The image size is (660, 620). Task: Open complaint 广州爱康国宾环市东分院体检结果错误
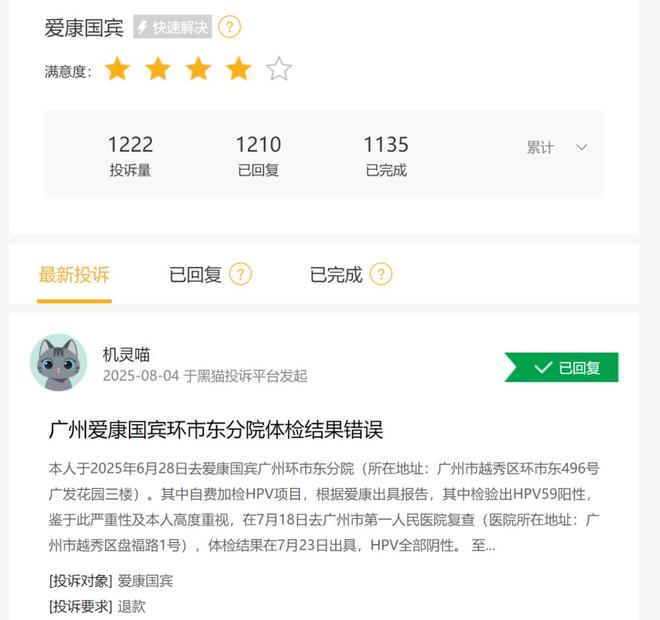[216, 430]
